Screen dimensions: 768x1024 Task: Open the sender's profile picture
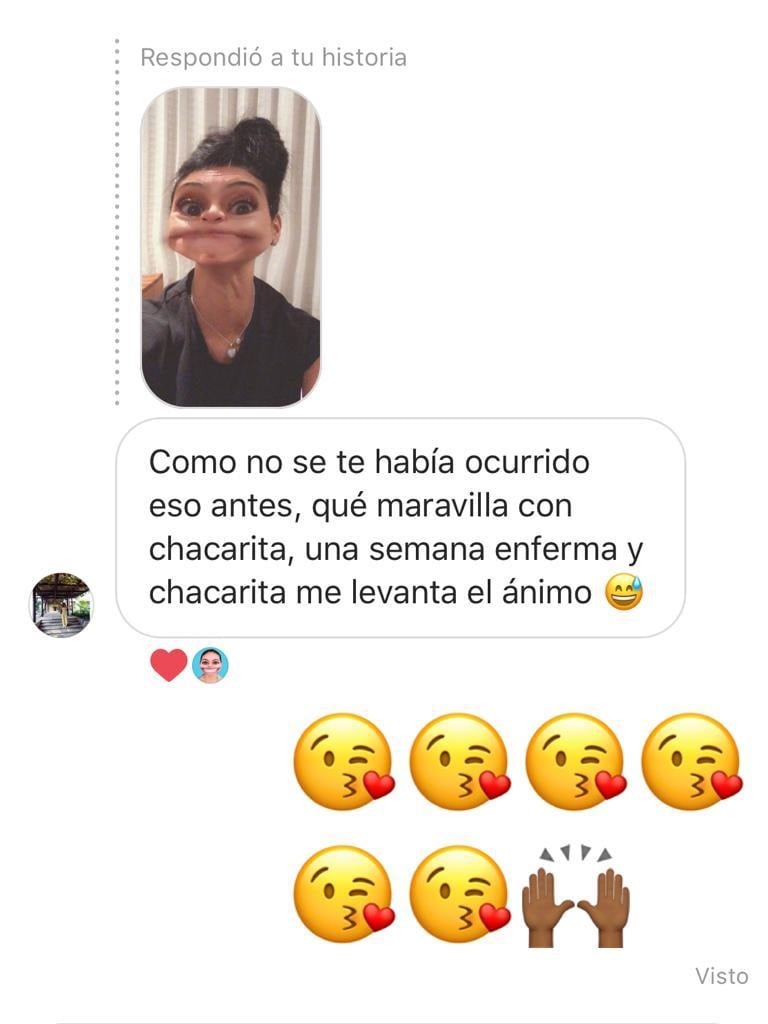(62, 605)
